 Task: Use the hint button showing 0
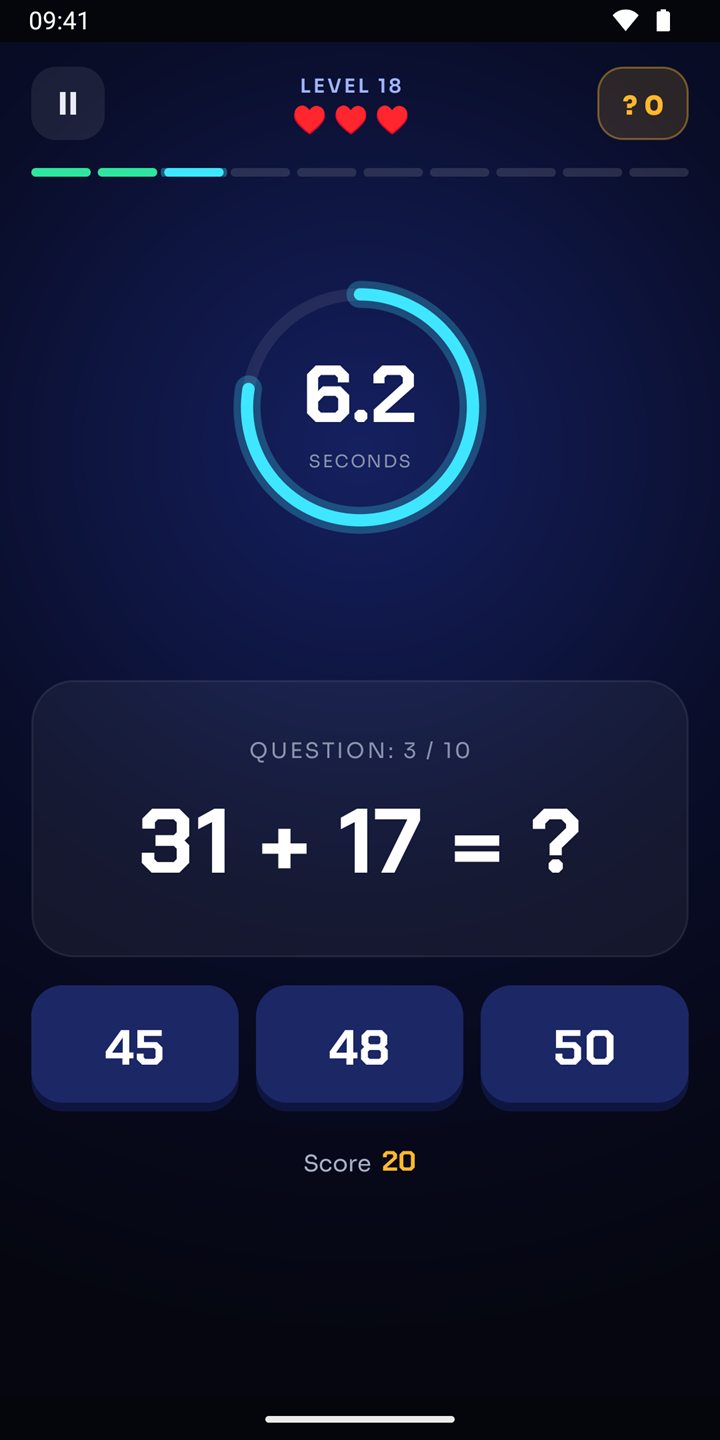[642, 103]
